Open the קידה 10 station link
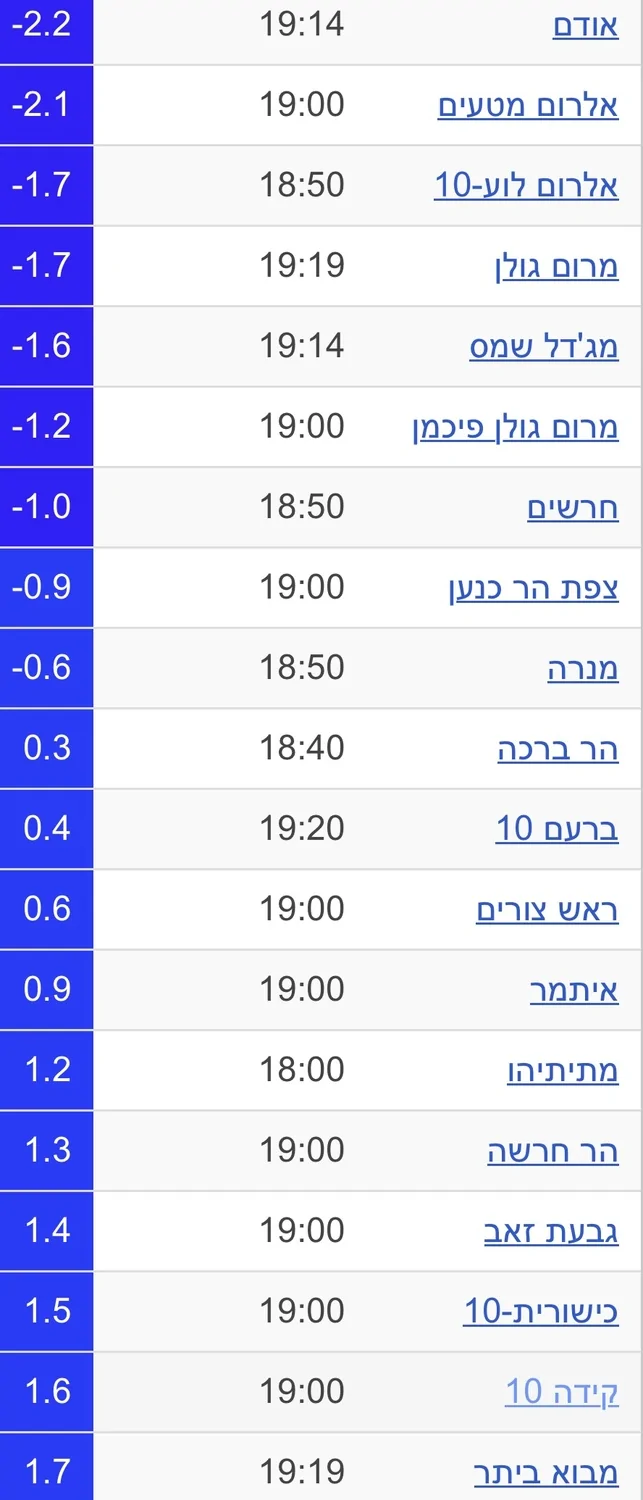Image resolution: width=643 pixels, height=1500 pixels. click(562, 1392)
